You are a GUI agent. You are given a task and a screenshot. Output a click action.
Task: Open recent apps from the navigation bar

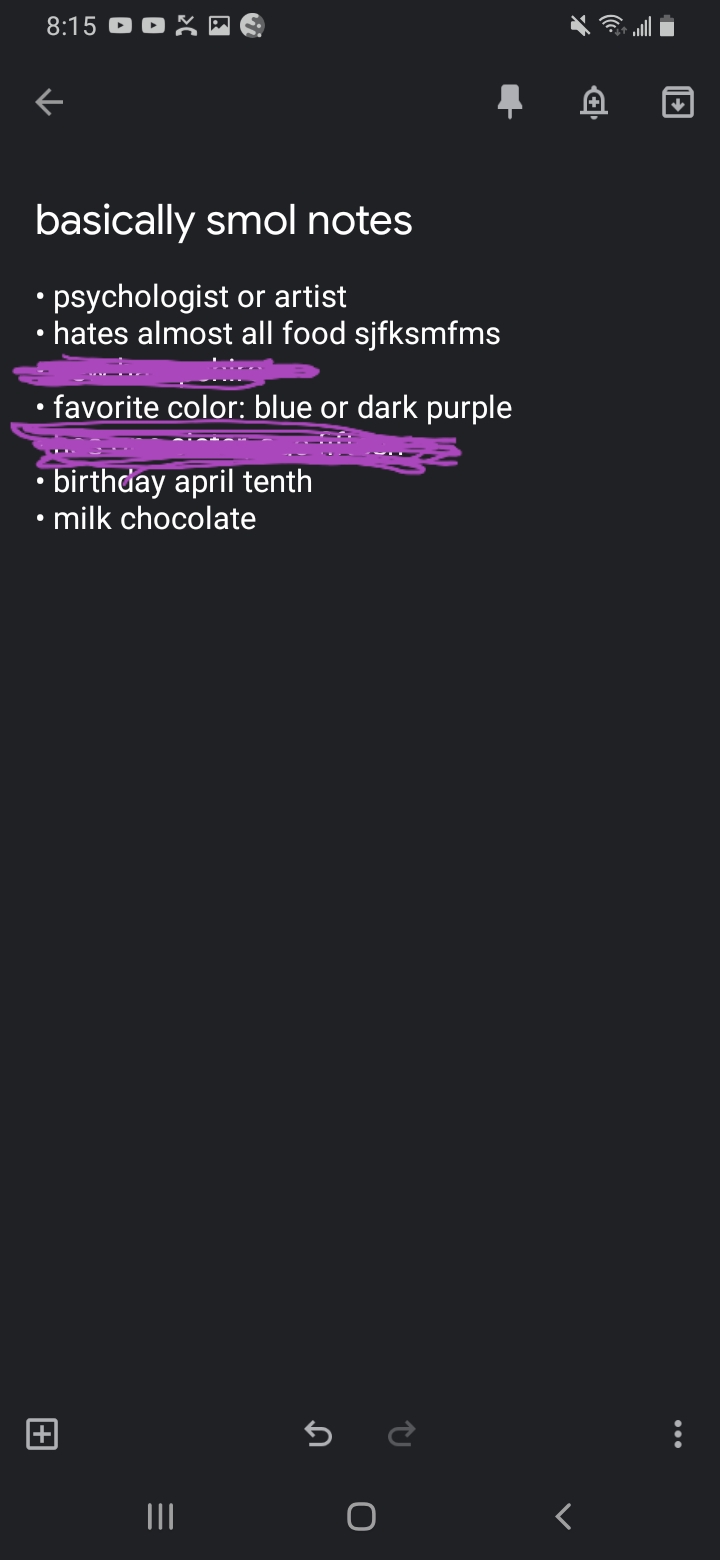coord(160,1516)
